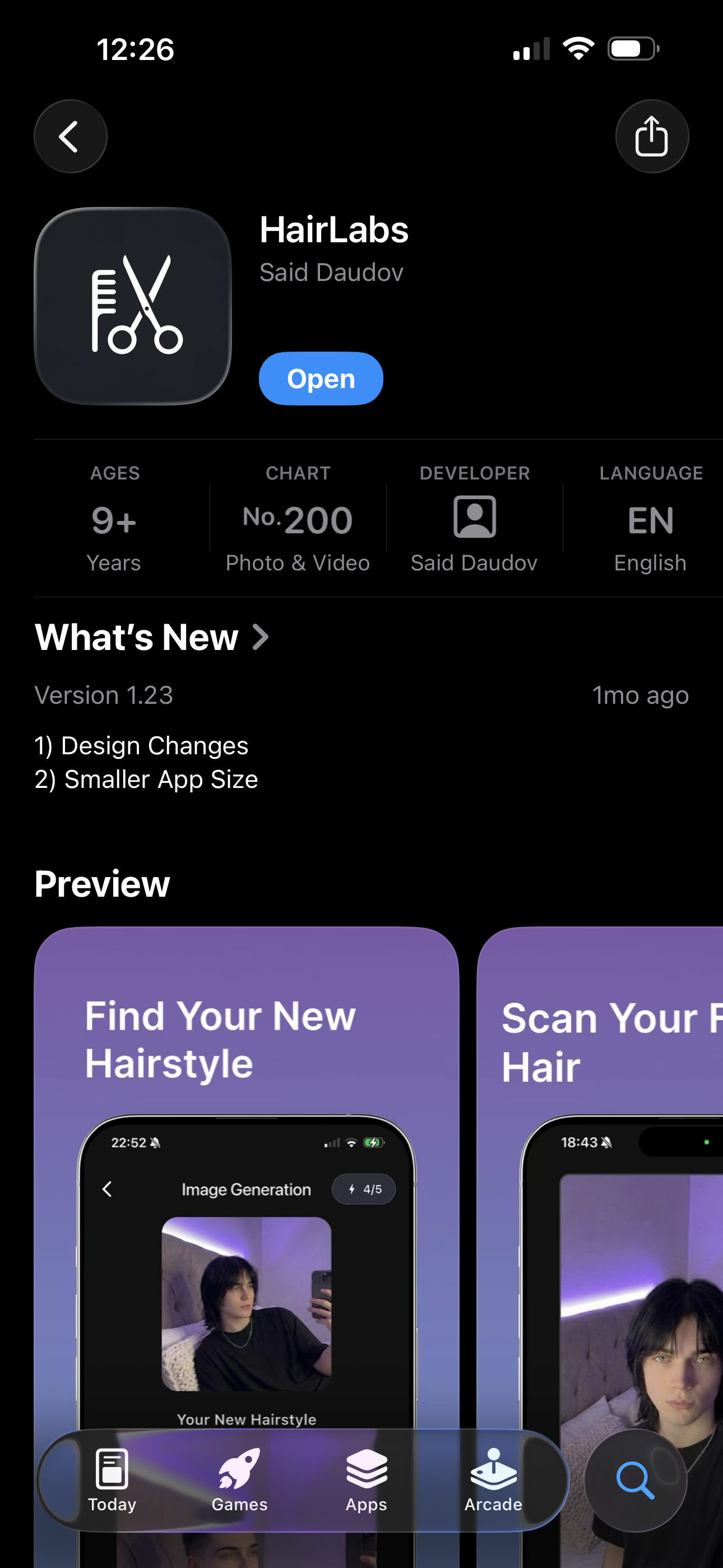Image resolution: width=723 pixels, height=1568 pixels.
Task: View developer Said Daudov's page
Action: point(331,273)
